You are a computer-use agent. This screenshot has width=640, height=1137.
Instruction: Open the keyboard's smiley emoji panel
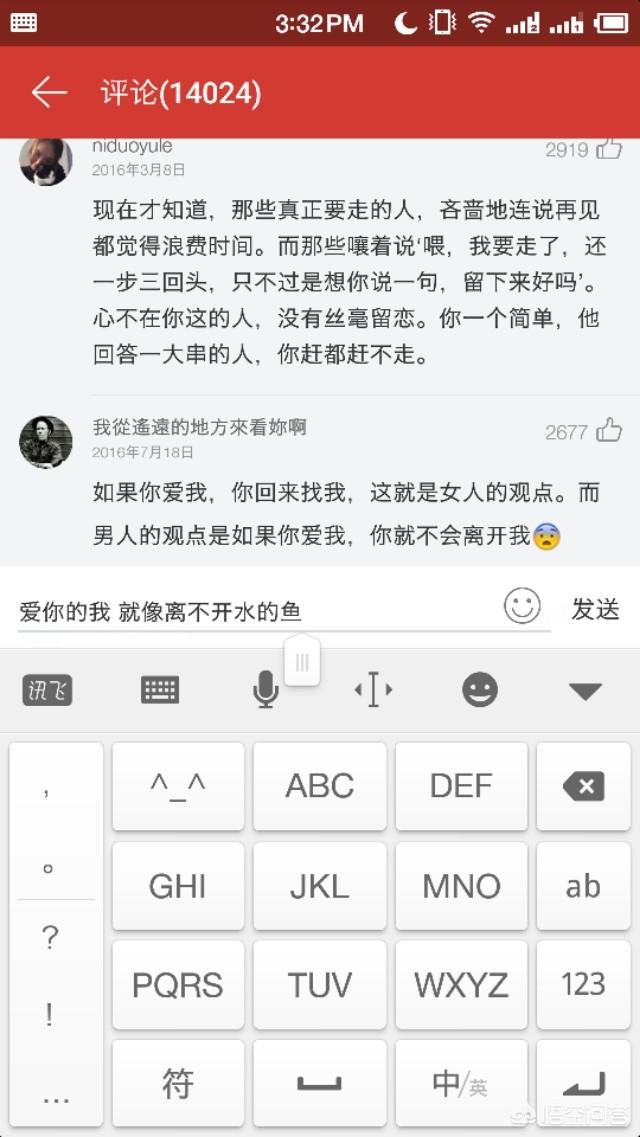pos(480,690)
